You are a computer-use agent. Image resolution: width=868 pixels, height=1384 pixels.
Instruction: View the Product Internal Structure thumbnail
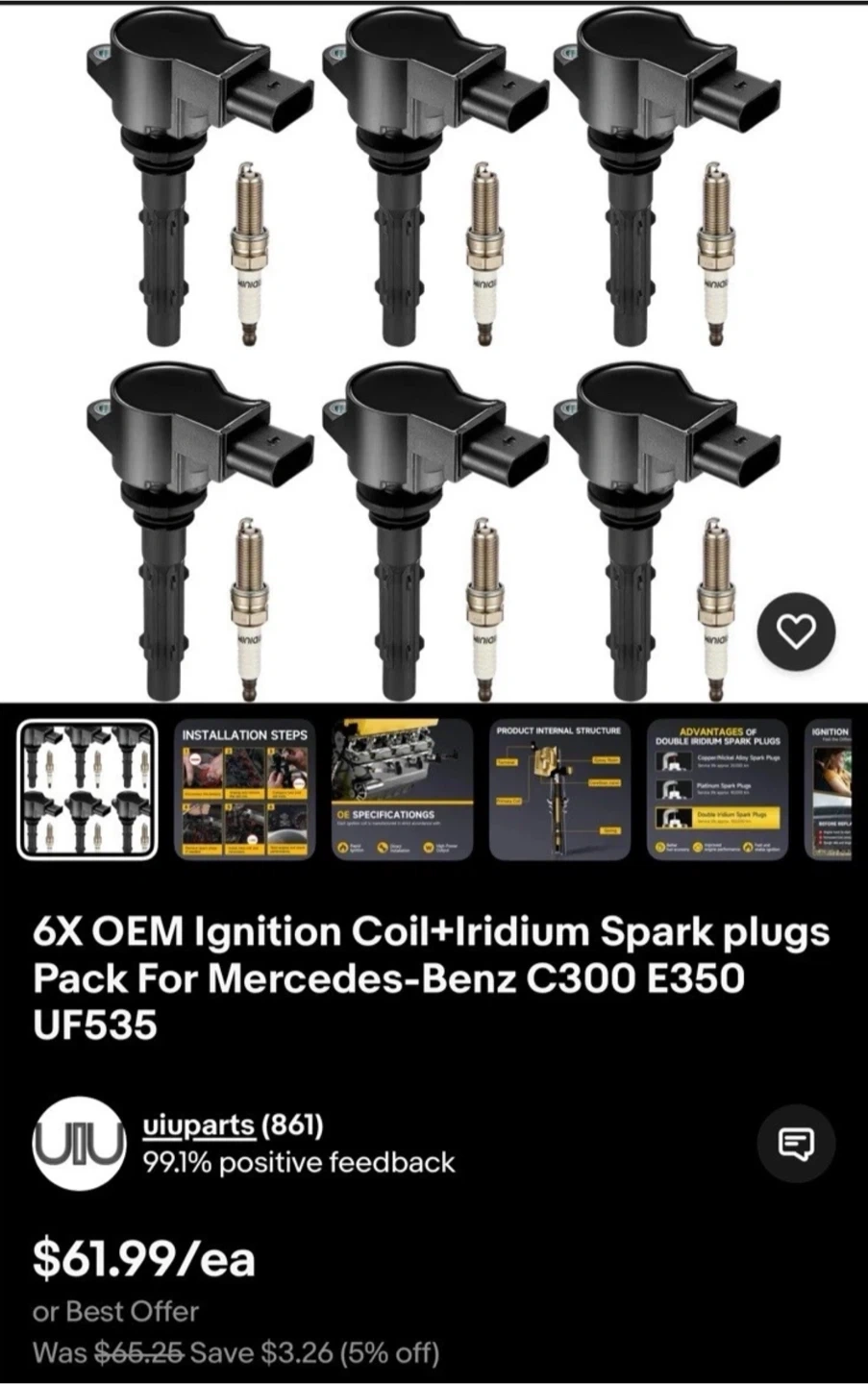pyautogui.click(x=559, y=789)
